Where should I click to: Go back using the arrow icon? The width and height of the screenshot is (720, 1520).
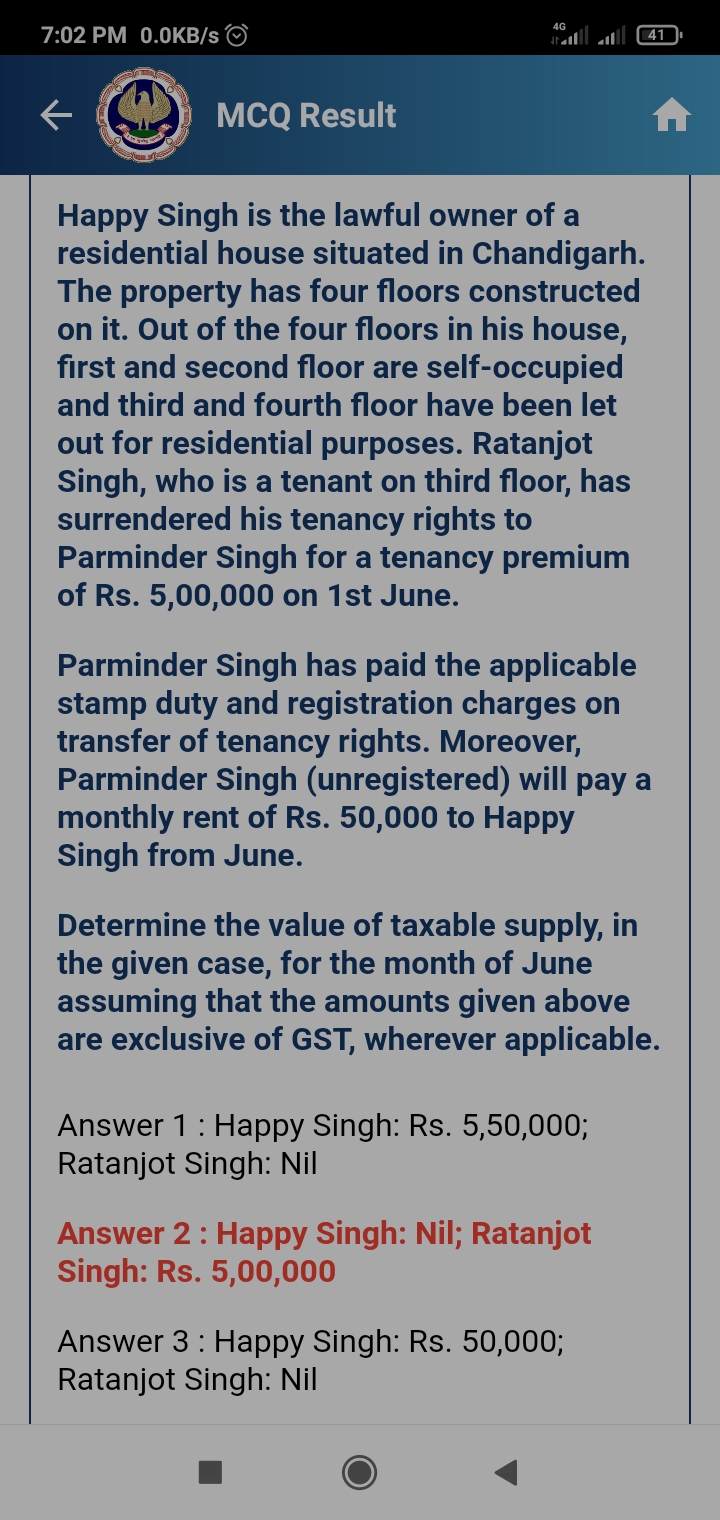point(56,116)
